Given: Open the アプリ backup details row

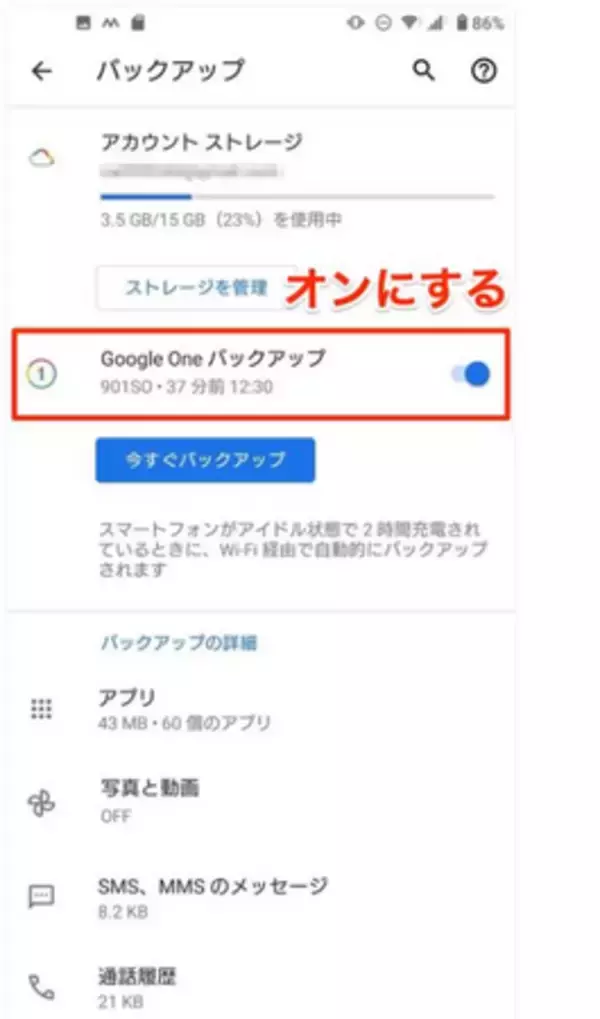Looking at the screenshot, I should pos(260,709).
